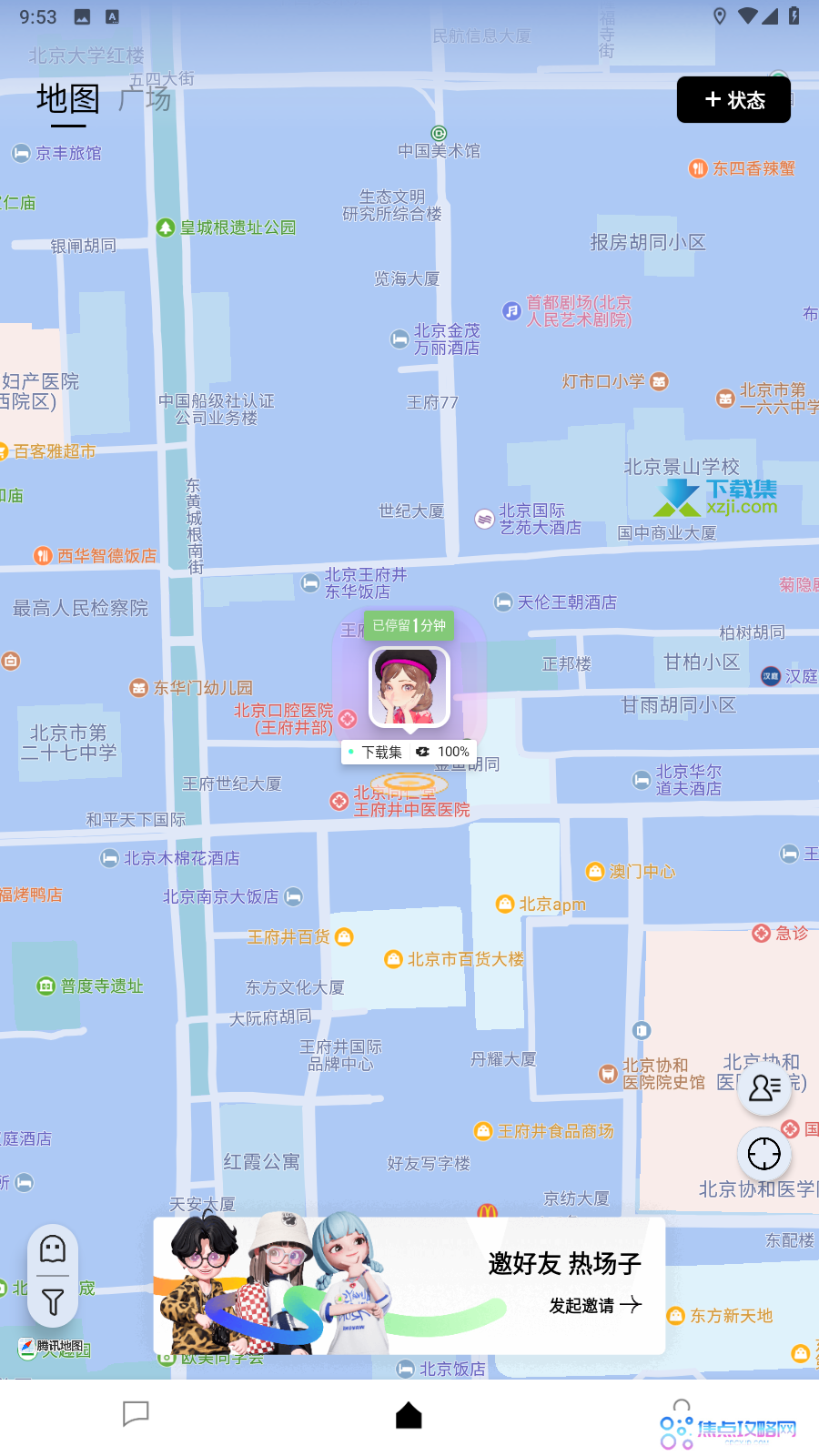The width and height of the screenshot is (819, 1456).
Task: Tap the metro station icon near 中国美术馆
Action: pyautogui.click(x=438, y=133)
